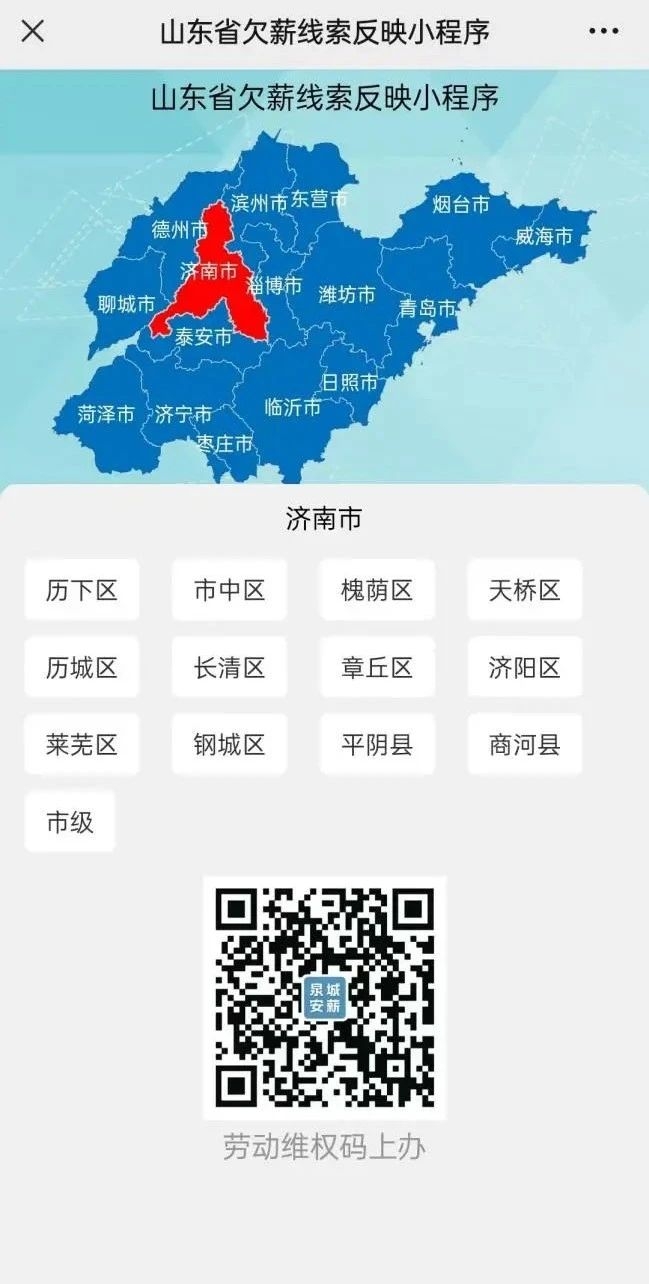This screenshot has height=1284, width=649.
Task: Choose 平阴县 county
Action: coord(377,744)
